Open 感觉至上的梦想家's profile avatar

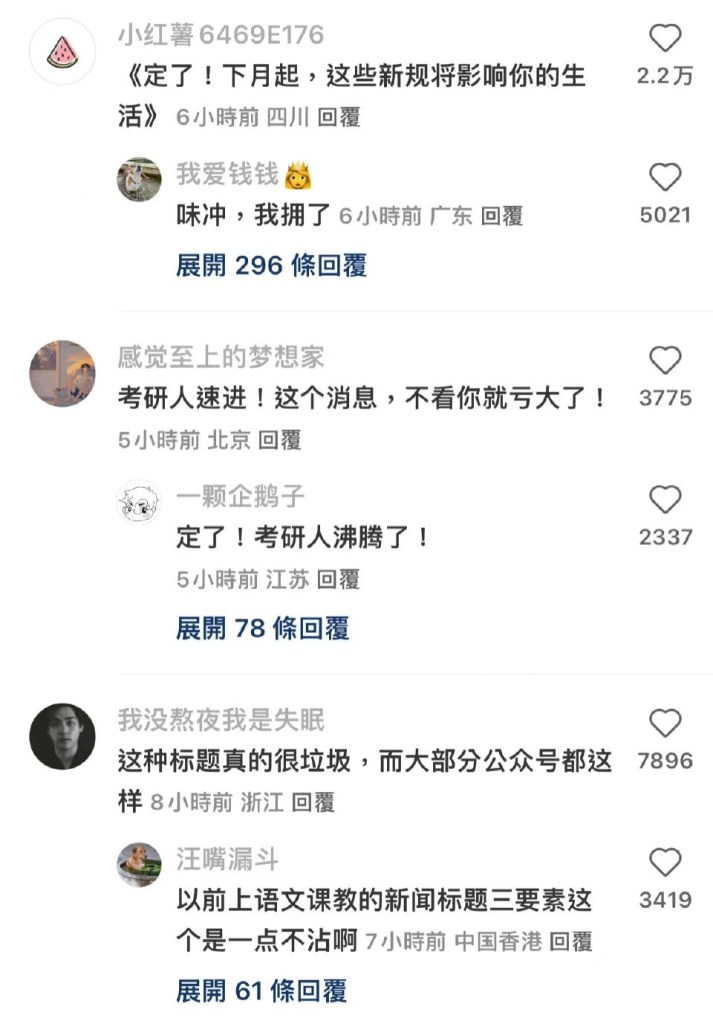pyautogui.click(x=62, y=373)
